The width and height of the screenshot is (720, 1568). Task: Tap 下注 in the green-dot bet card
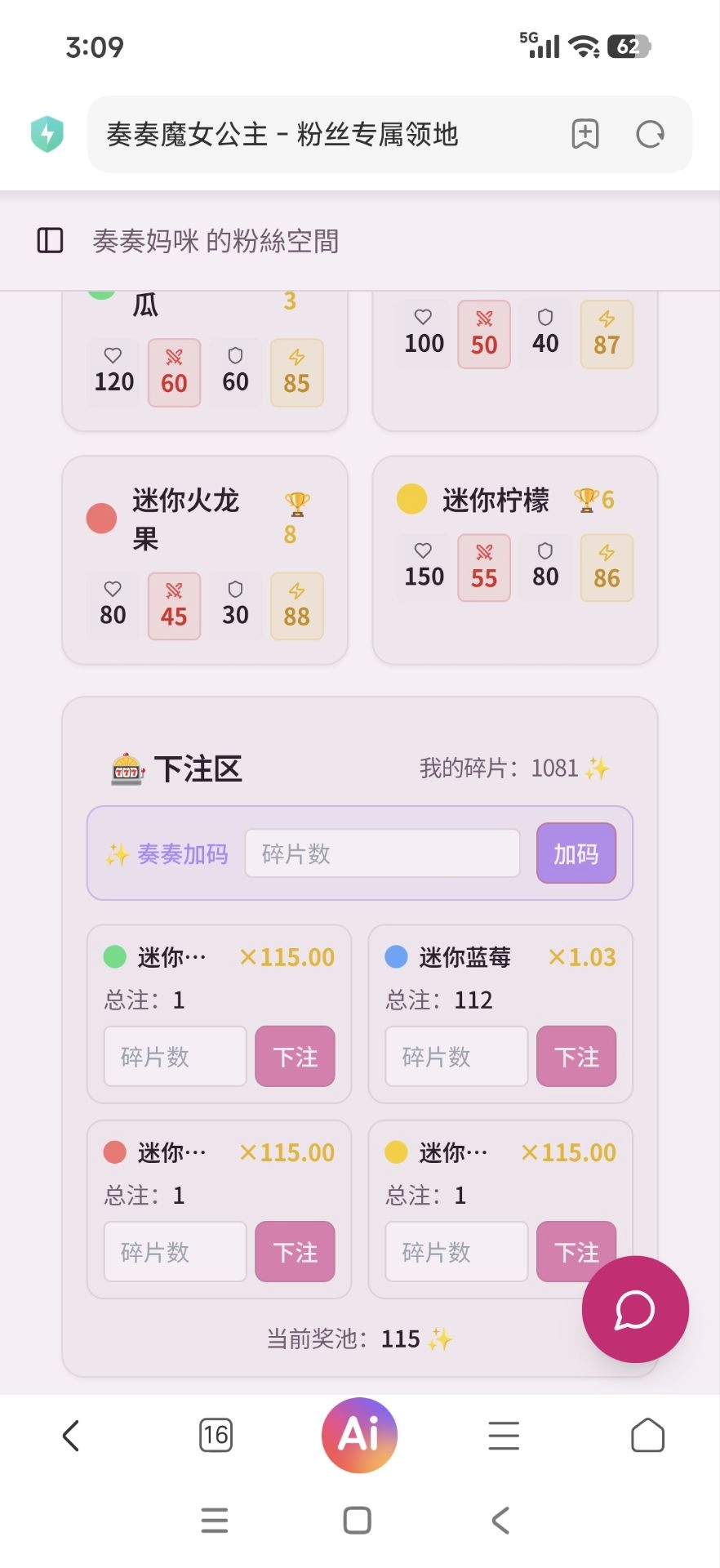(x=295, y=1057)
